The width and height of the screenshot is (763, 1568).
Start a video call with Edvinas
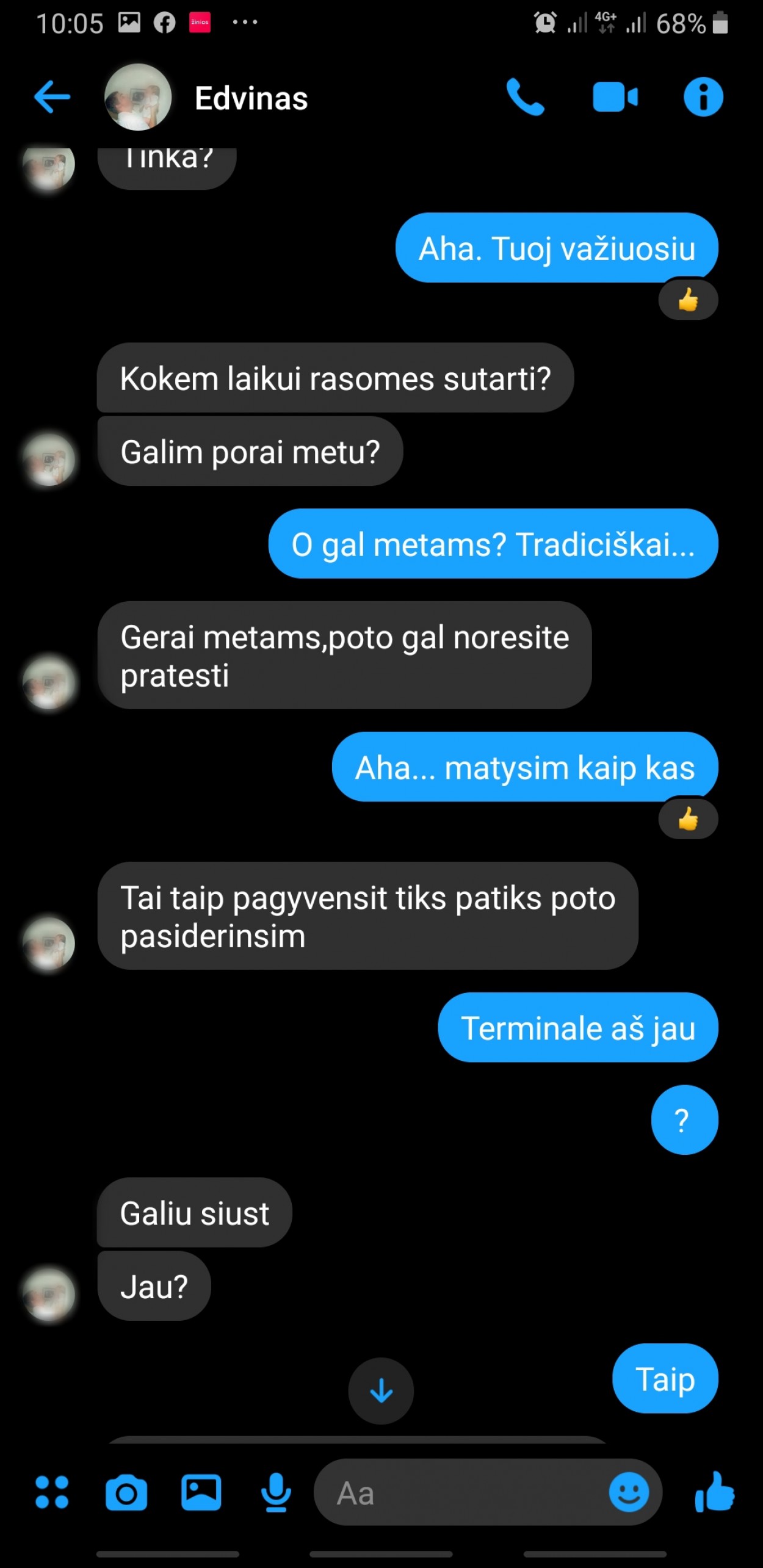point(615,97)
